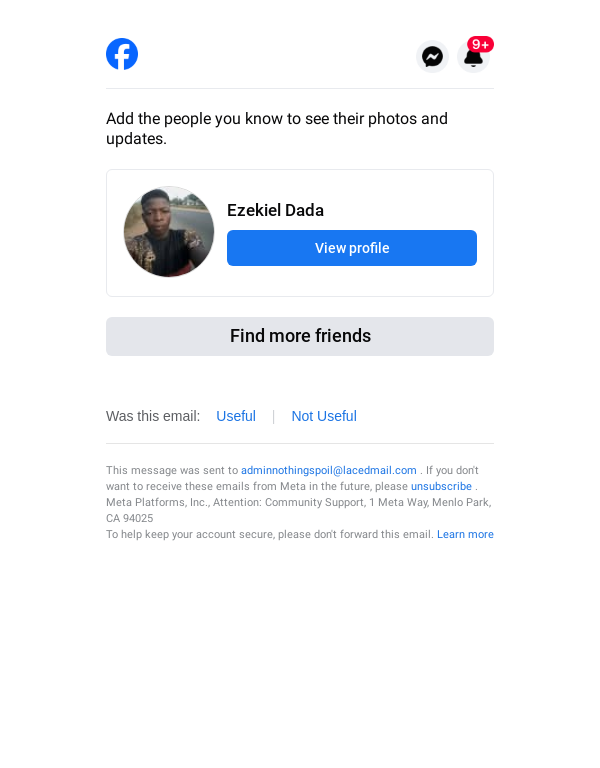Open Ezekiel Dada's profile picture
The height and width of the screenshot is (768, 600).
pyautogui.click(x=169, y=232)
